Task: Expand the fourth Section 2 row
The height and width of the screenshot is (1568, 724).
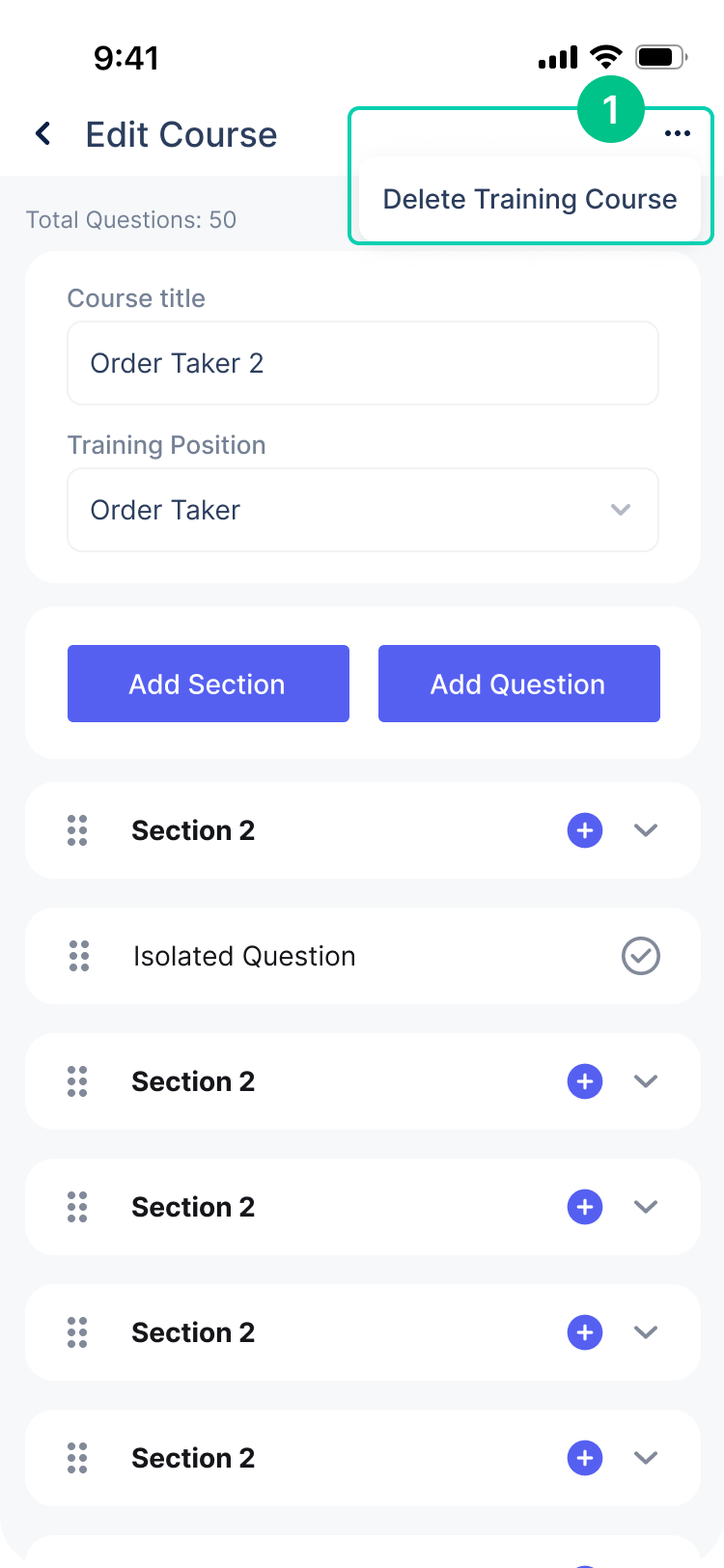Action: click(x=646, y=1332)
